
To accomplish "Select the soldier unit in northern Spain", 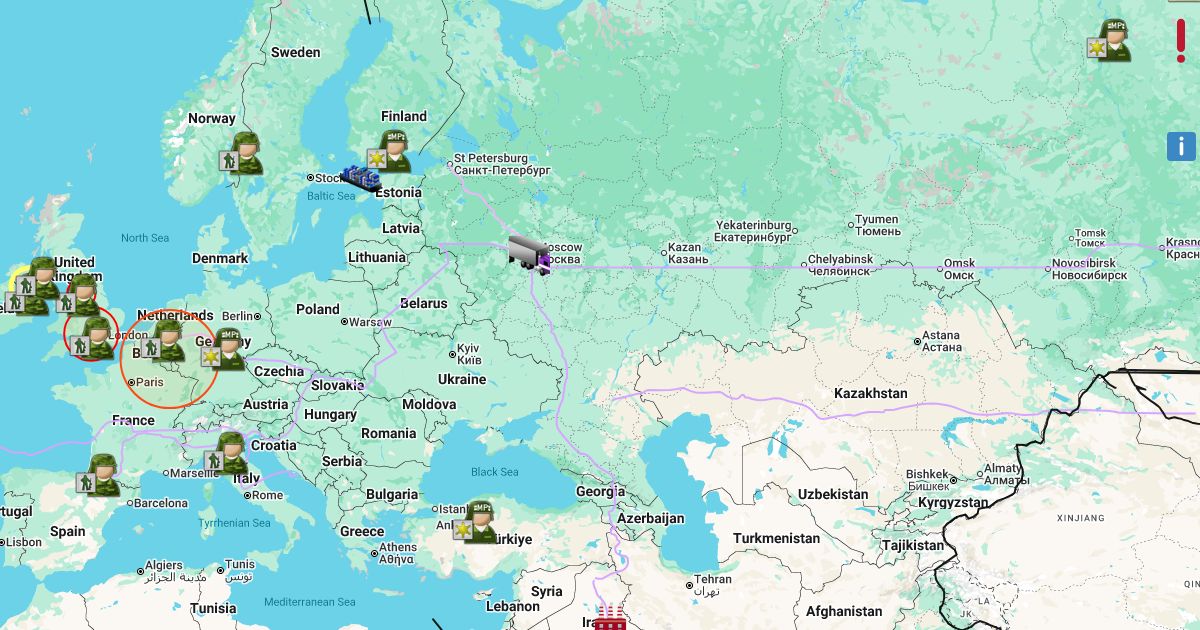I will (x=99, y=476).
